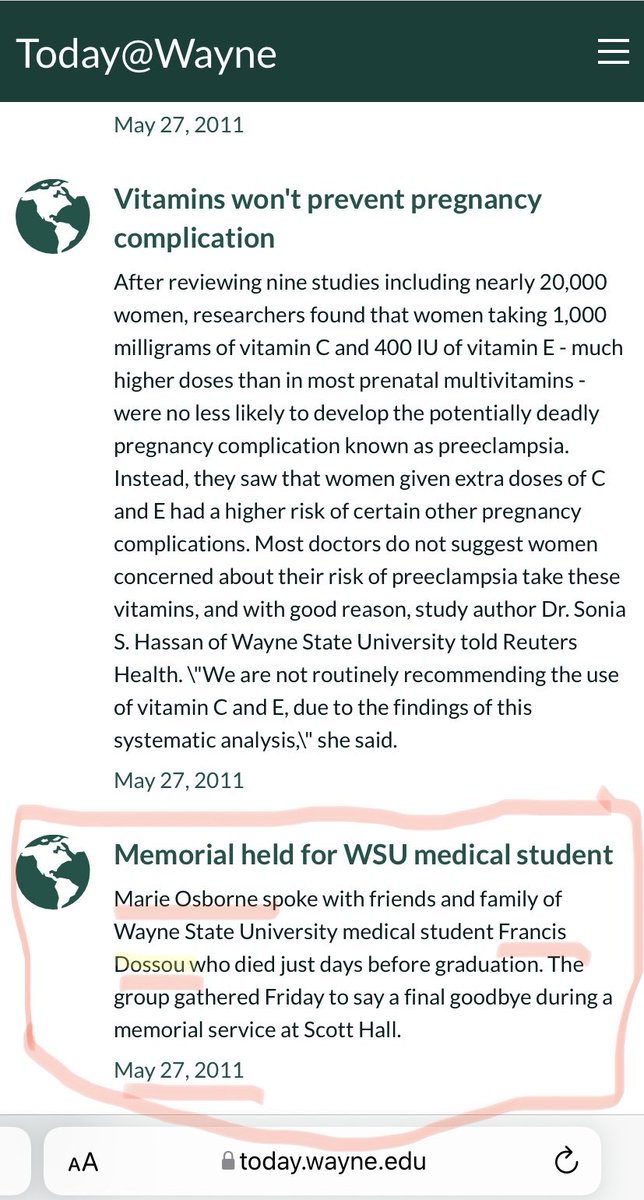The image size is (644, 1200).
Task: Reload the page
Action: pos(566,1161)
